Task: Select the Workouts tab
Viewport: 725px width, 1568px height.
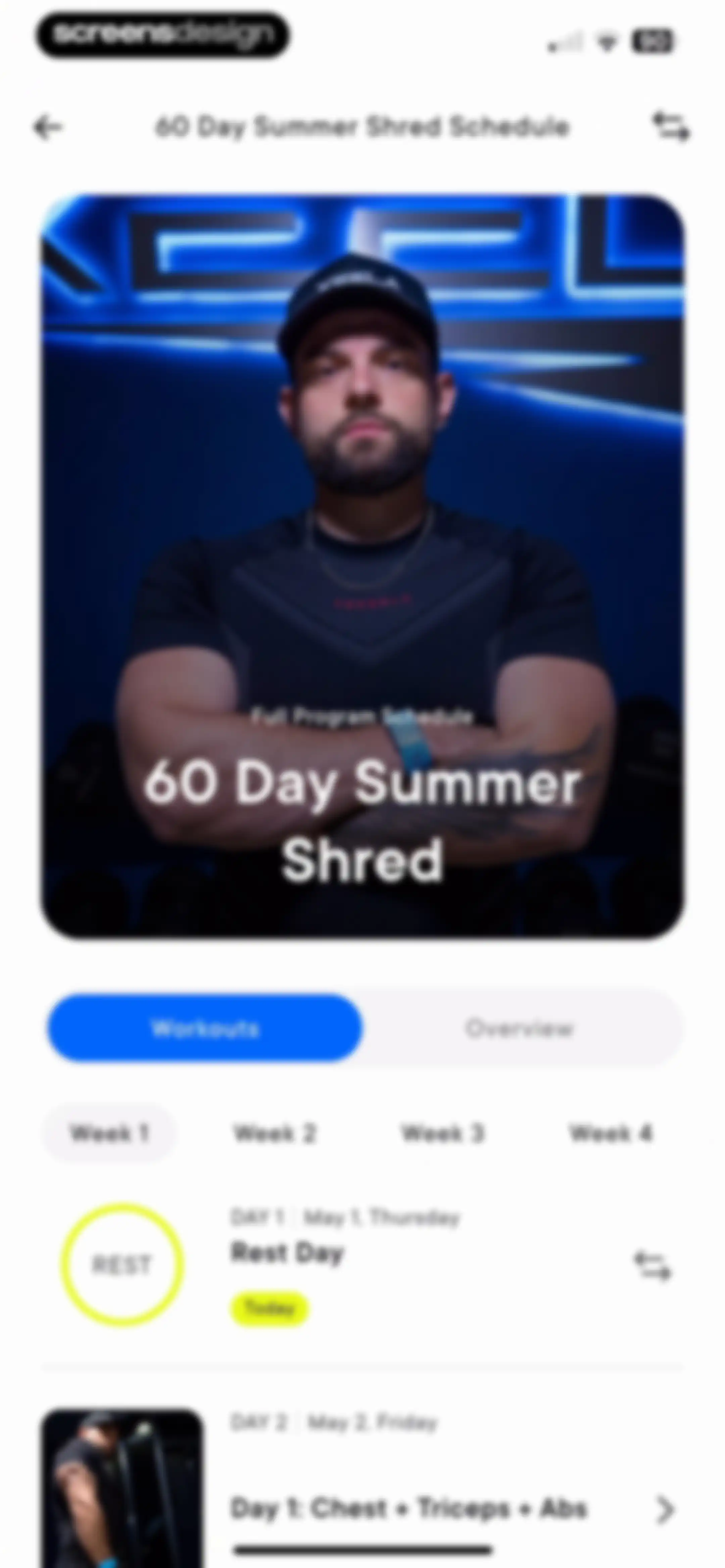Action: coord(205,1028)
